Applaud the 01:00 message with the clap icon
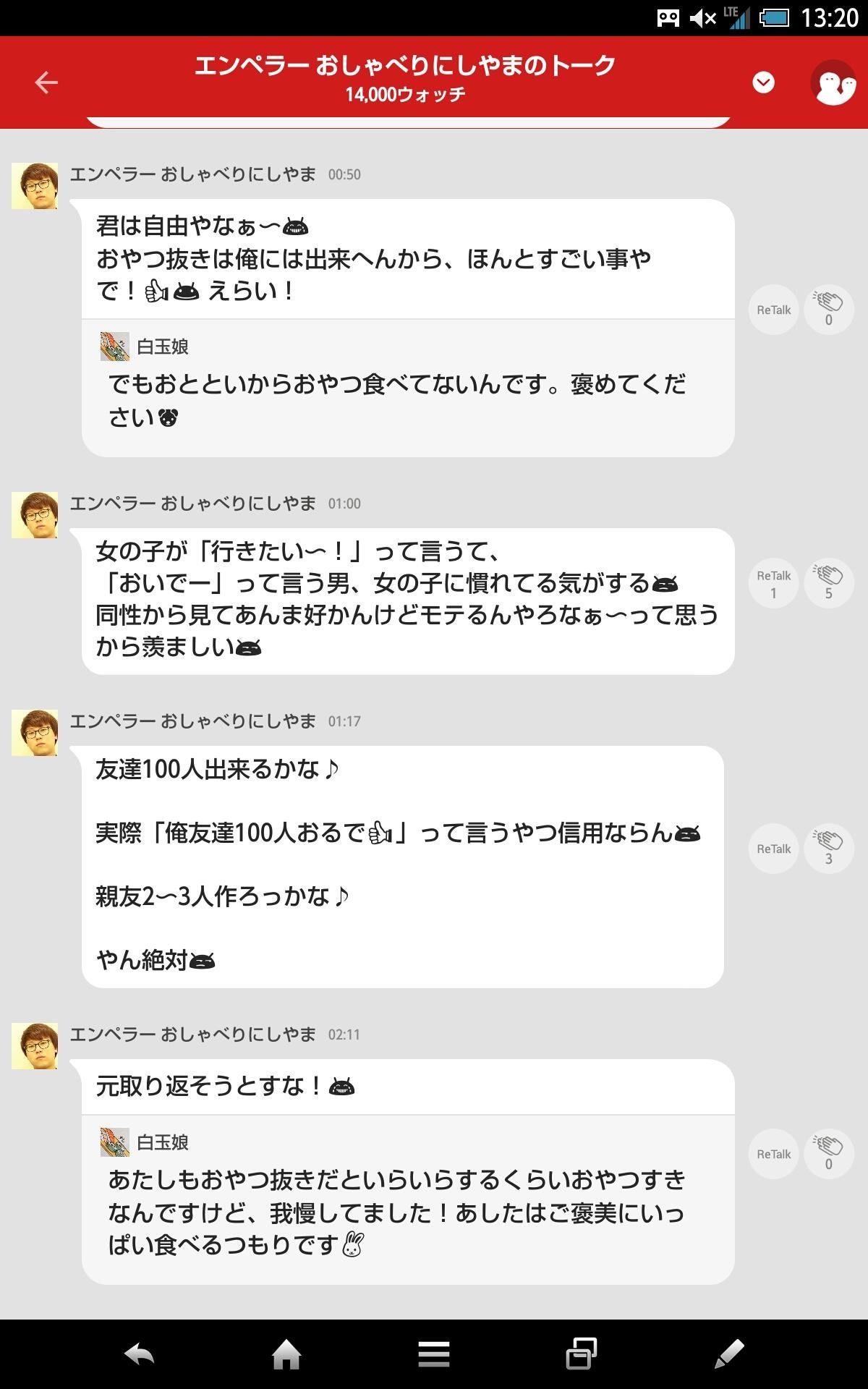The width and height of the screenshot is (868, 1389). [829, 582]
